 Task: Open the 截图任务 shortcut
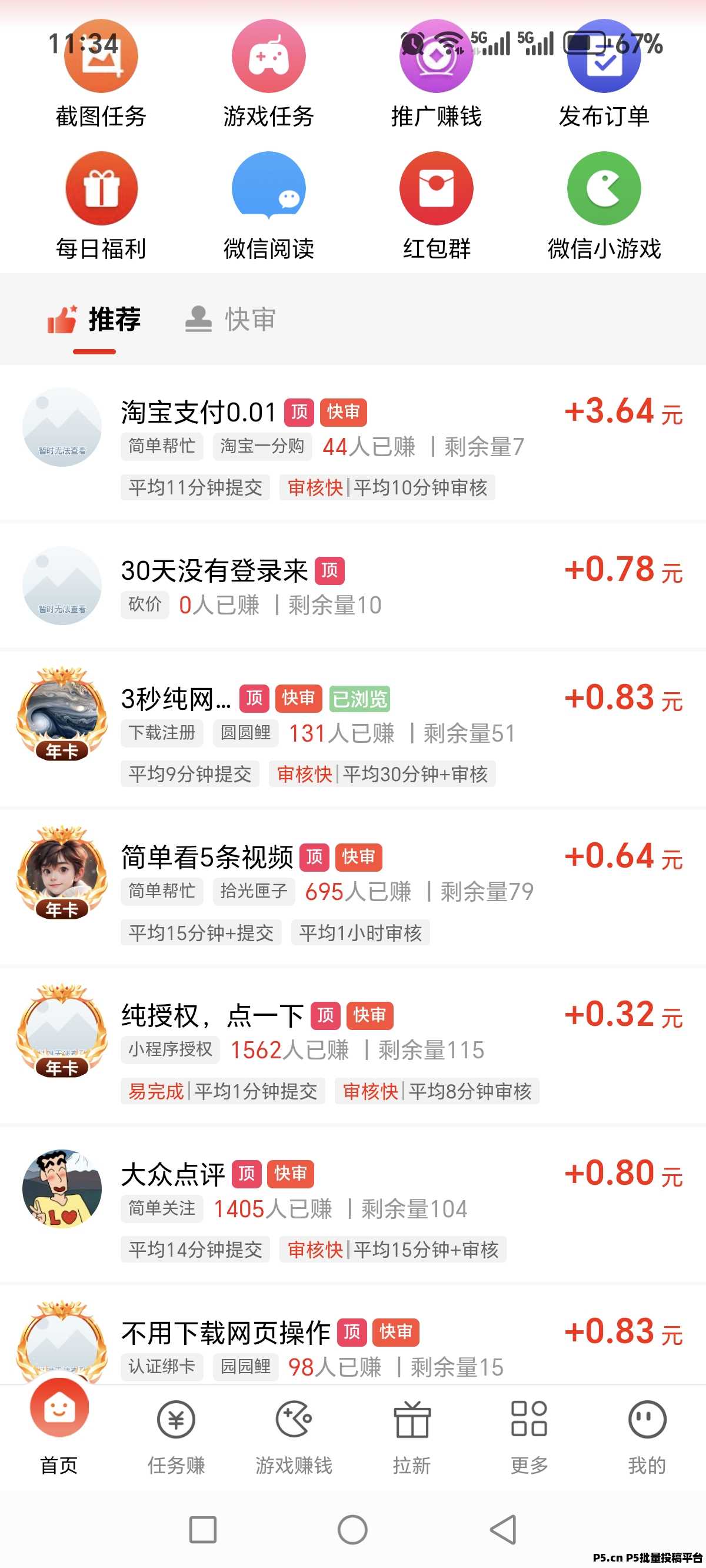click(x=101, y=74)
